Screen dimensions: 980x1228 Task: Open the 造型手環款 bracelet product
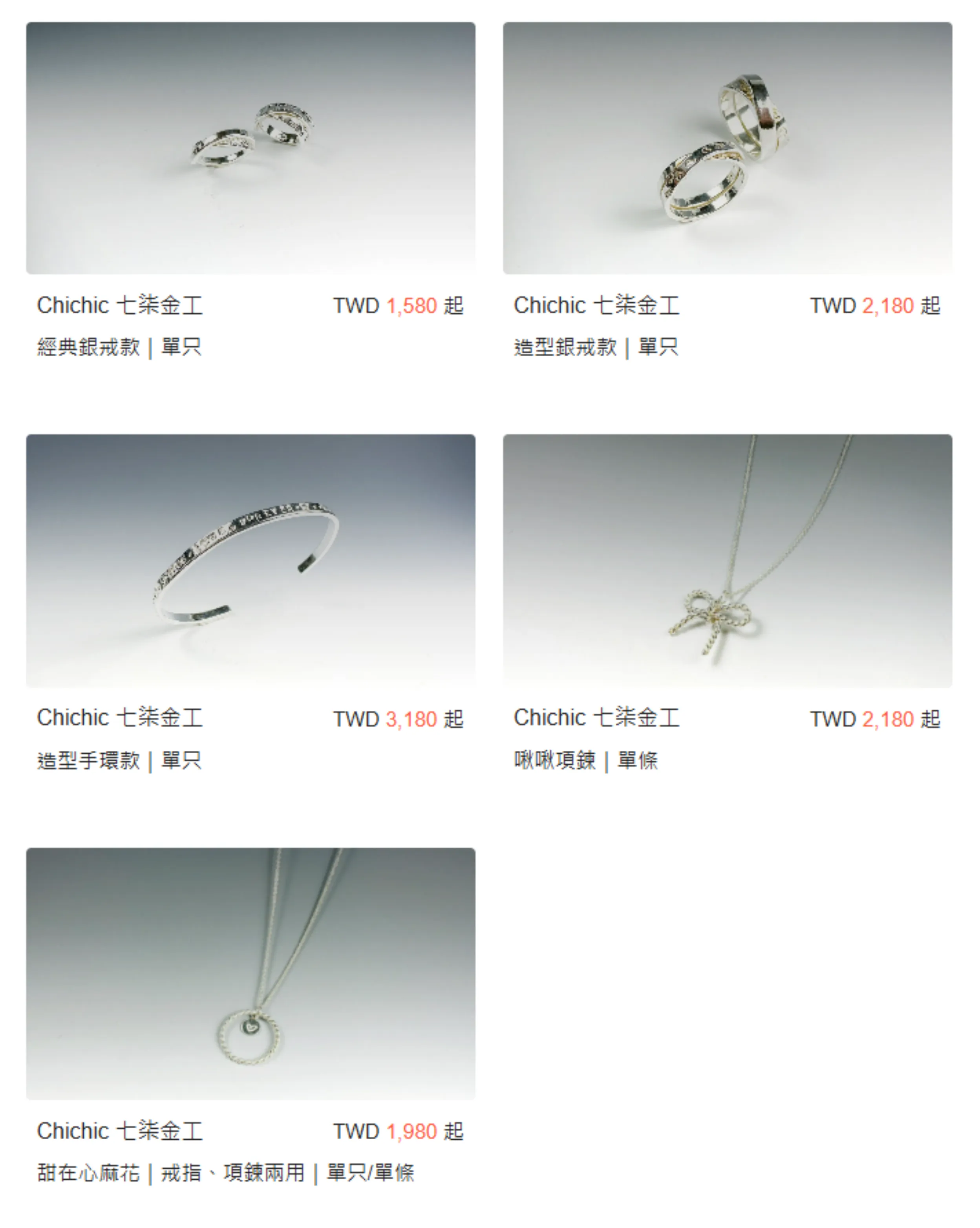pyautogui.click(x=250, y=560)
